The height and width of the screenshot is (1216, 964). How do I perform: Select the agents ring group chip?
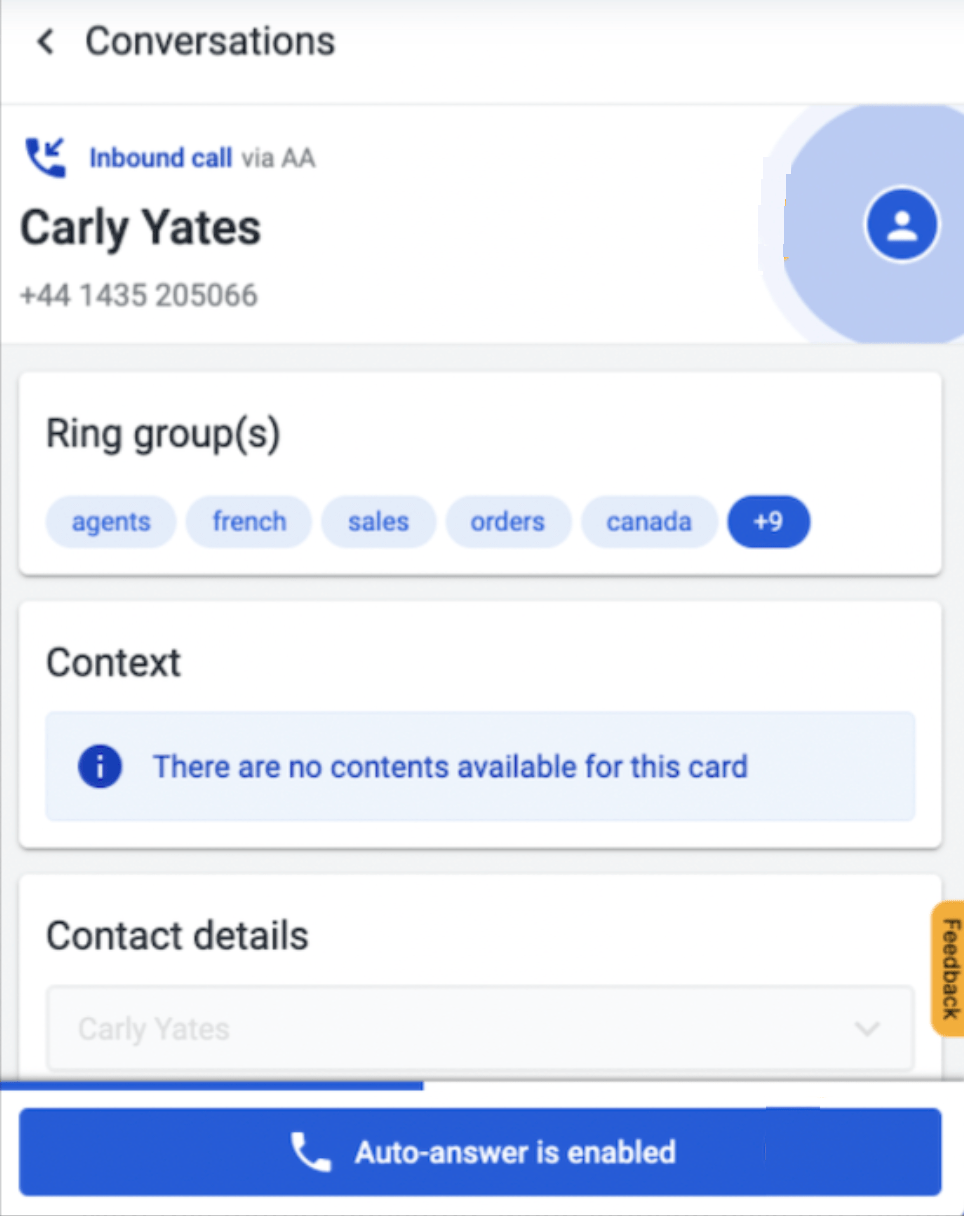(x=111, y=522)
